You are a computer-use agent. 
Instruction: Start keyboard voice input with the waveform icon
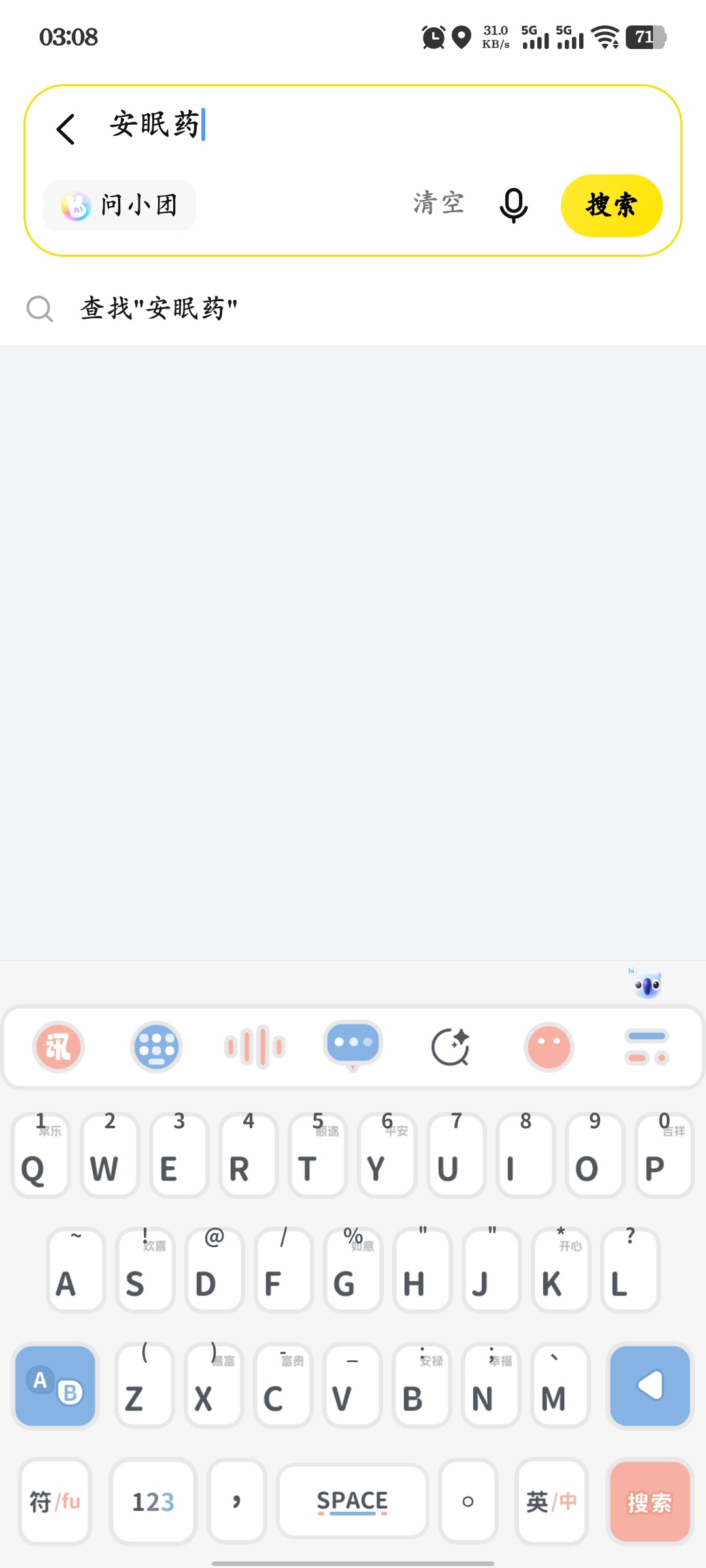pos(255,1047)
